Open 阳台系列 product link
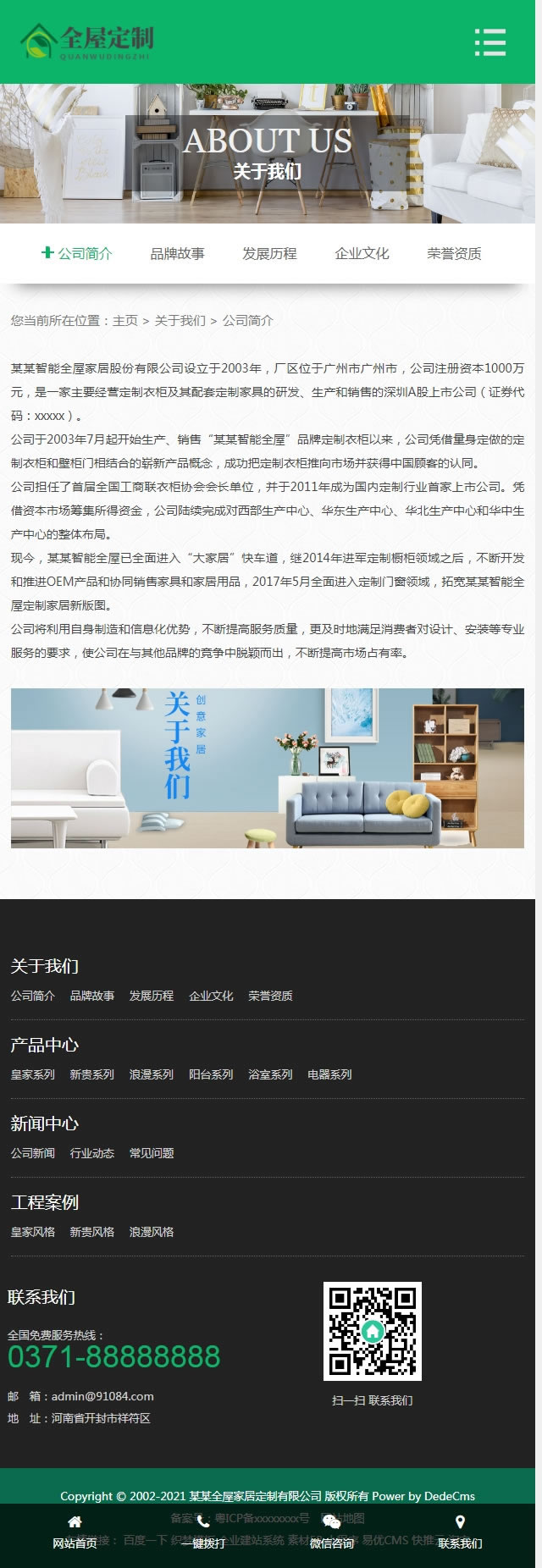The width and height of the screenshot is (542, 1568). coord(211,1074)
